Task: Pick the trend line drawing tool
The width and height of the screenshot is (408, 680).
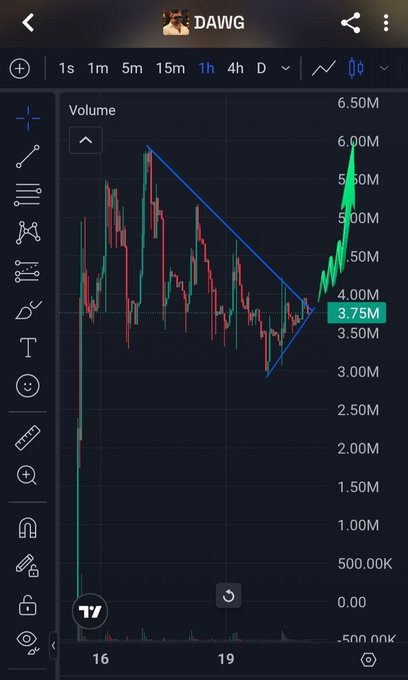Action: 28,157
